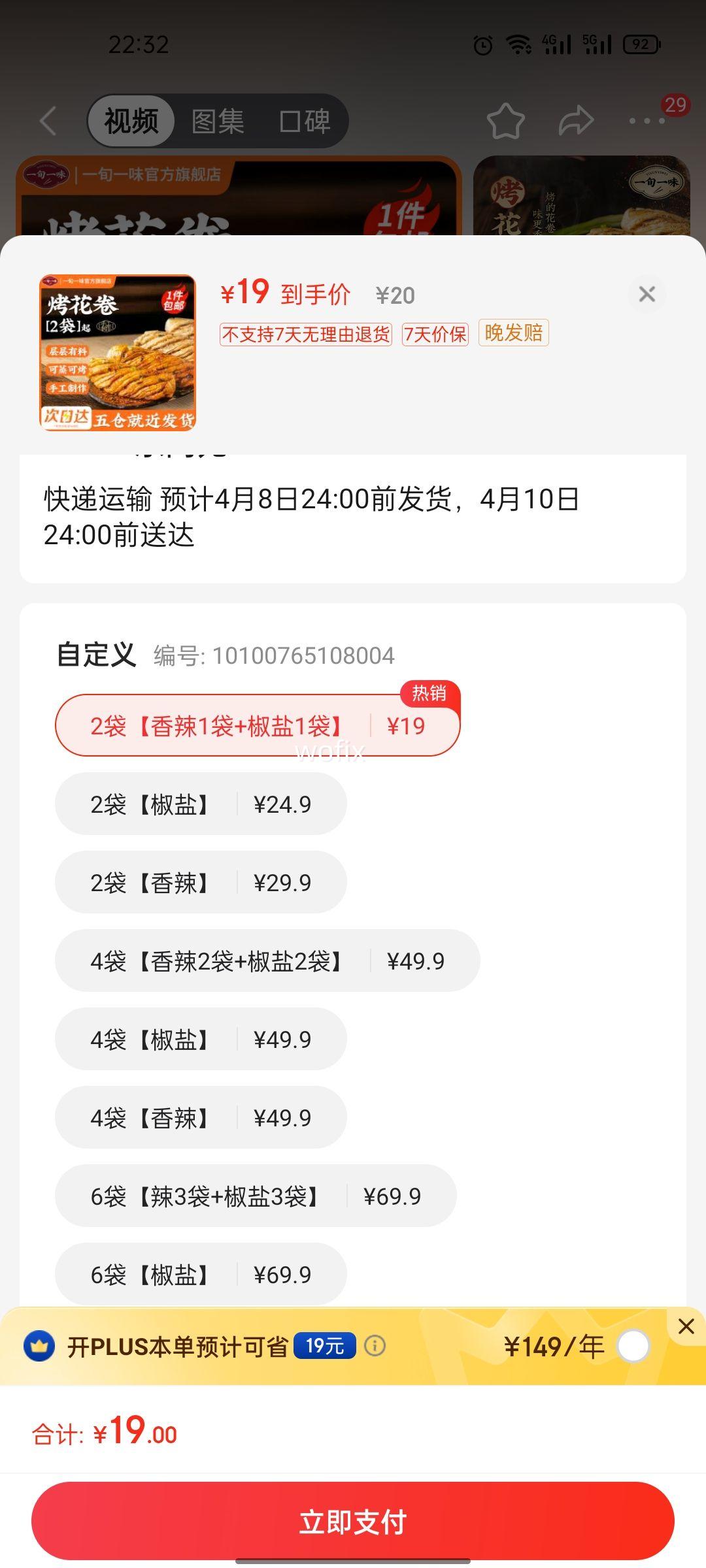Screen dimensions: 706x1568
Task: Dismiss the PLUS membership banner
Action: (686, 1326)
